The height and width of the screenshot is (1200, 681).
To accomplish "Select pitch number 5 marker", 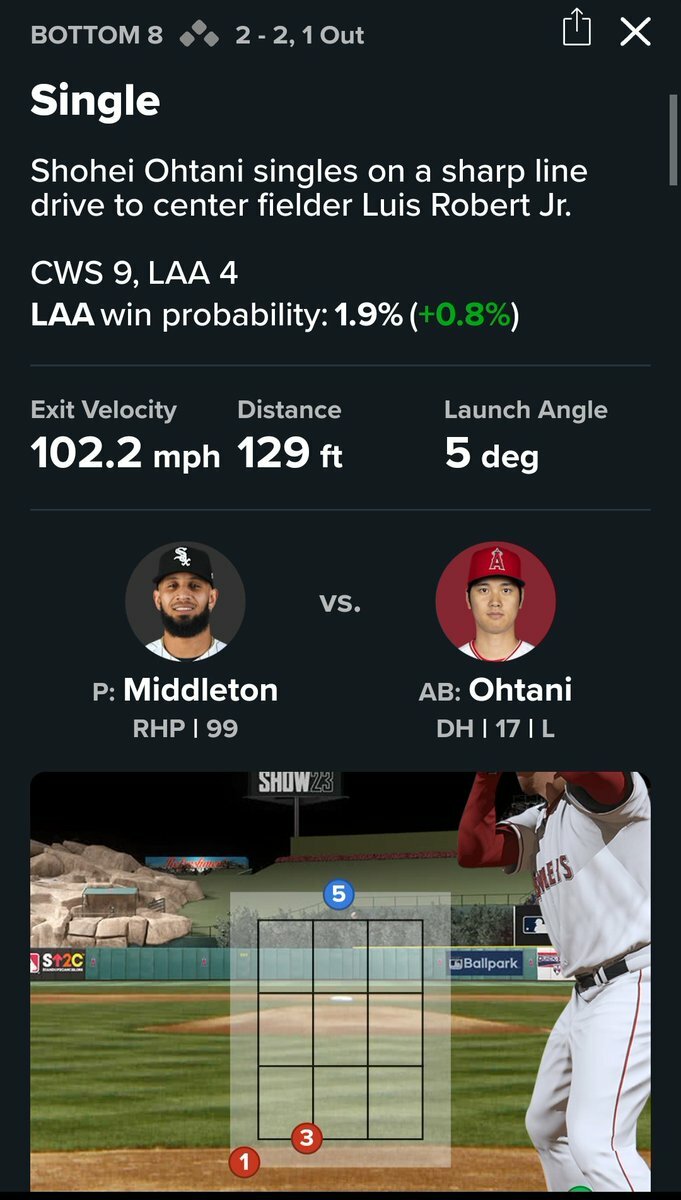I will [x=338, y=895].
